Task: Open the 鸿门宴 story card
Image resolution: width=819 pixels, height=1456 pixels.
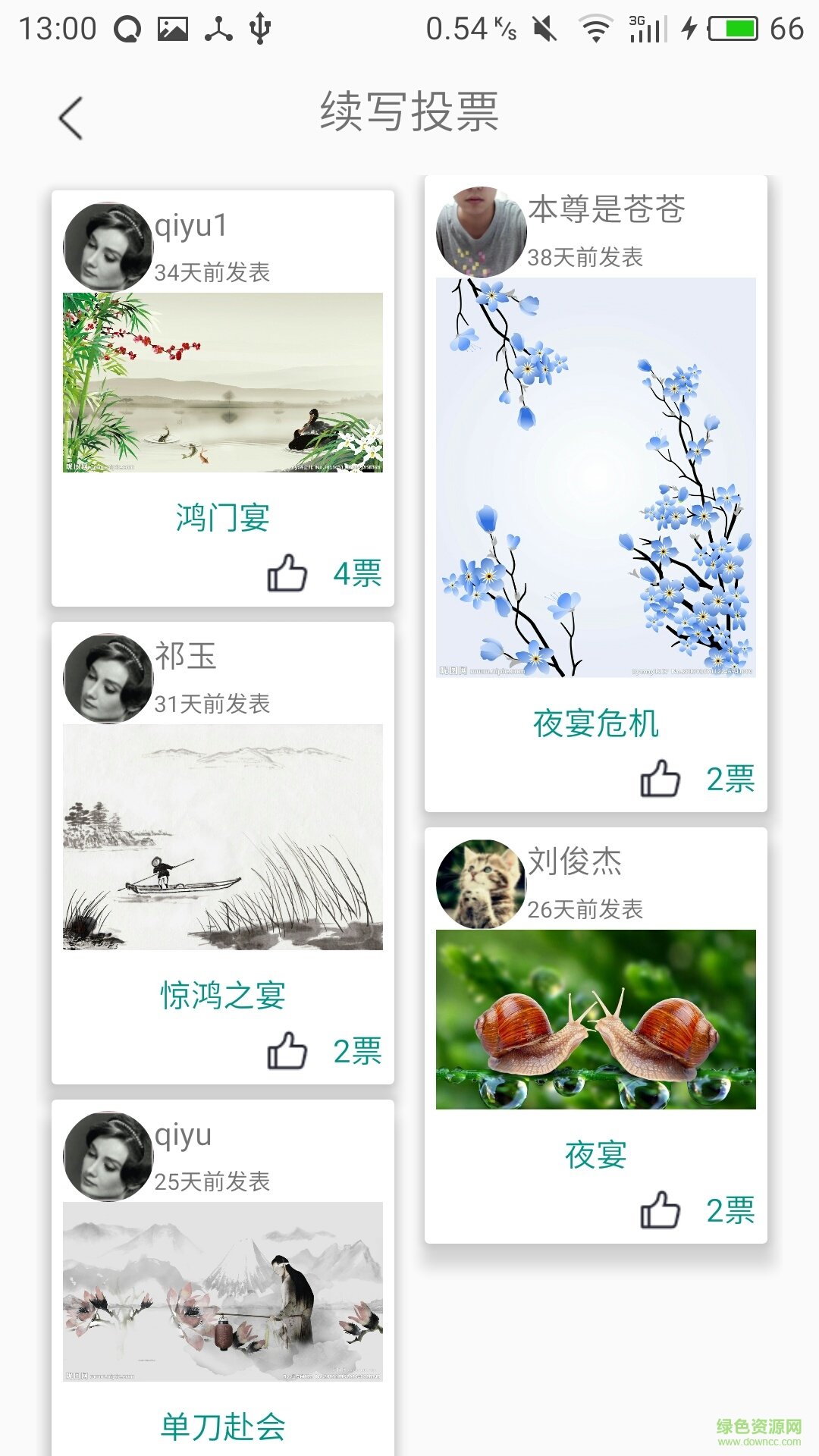Action: 223,382
